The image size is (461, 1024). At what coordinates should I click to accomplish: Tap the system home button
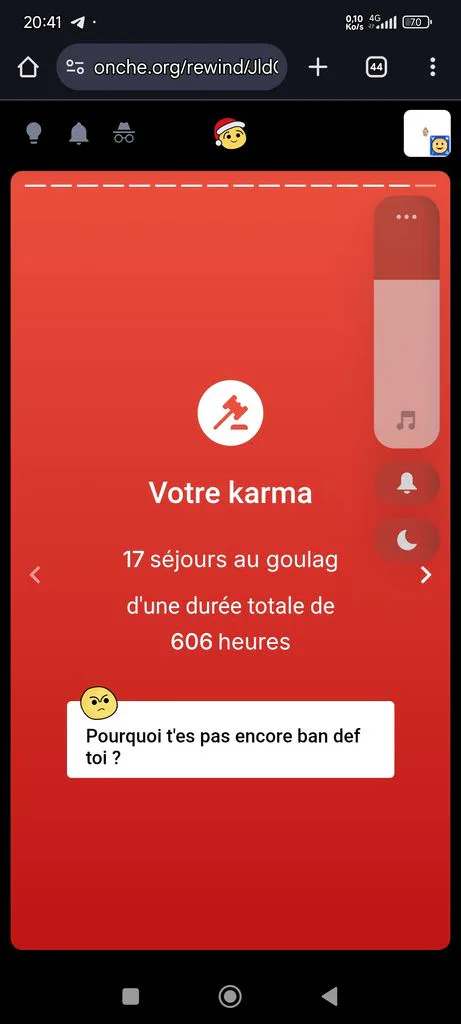pyautogui.click(x=230, y=996)
